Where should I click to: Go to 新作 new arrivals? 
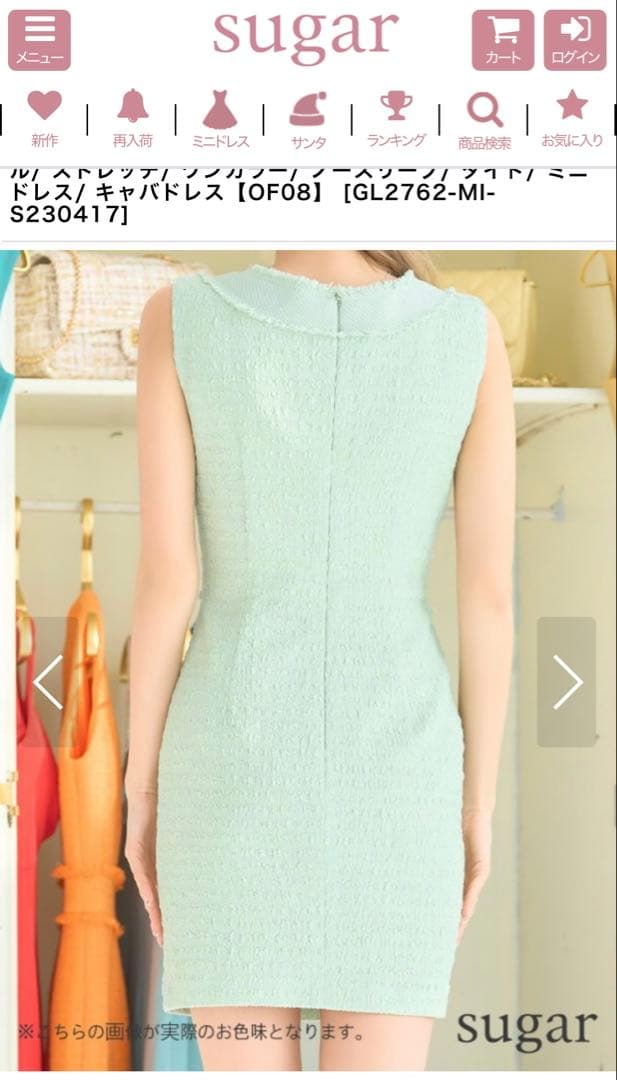(44, 119)
